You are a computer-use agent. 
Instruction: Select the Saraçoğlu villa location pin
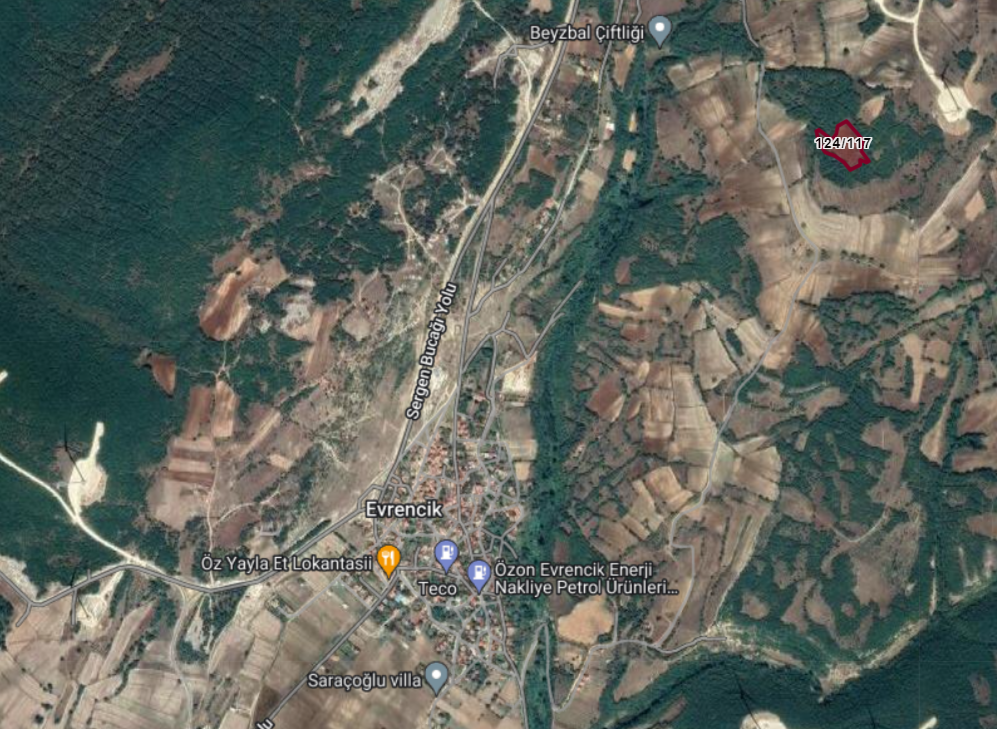click(x=436, y=678)
